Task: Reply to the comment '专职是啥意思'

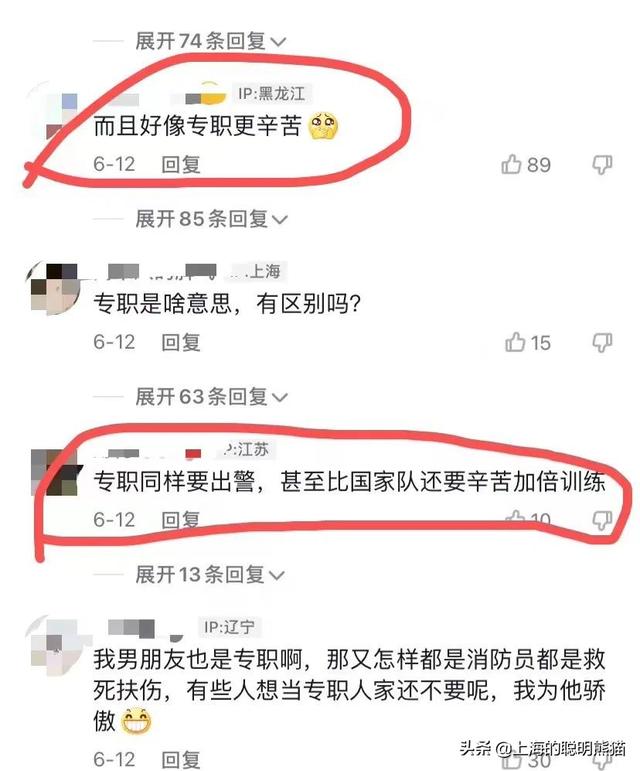Action: point(181,342)
